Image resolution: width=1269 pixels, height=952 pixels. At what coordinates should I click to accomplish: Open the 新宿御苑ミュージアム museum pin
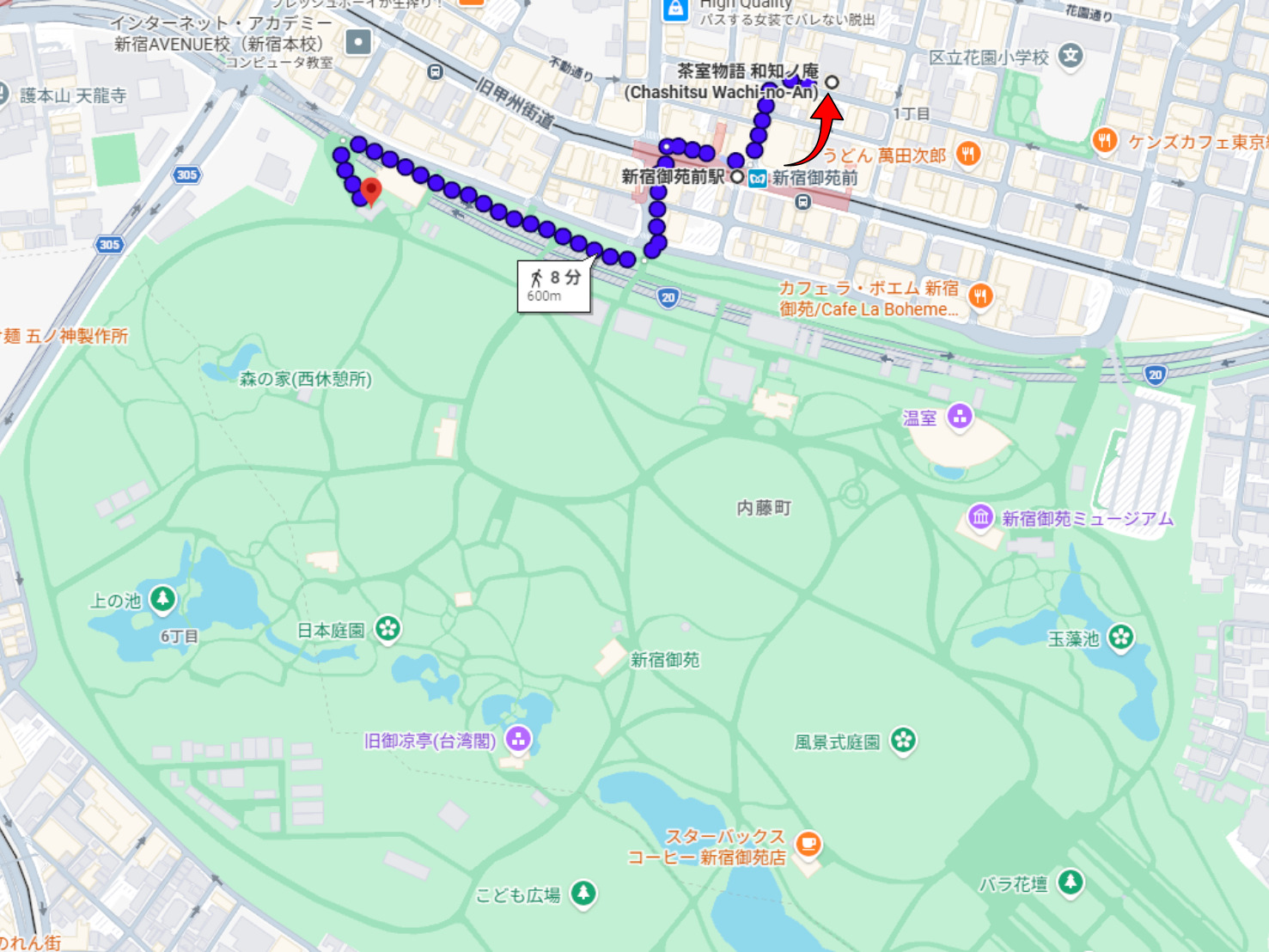pos(980,517)
